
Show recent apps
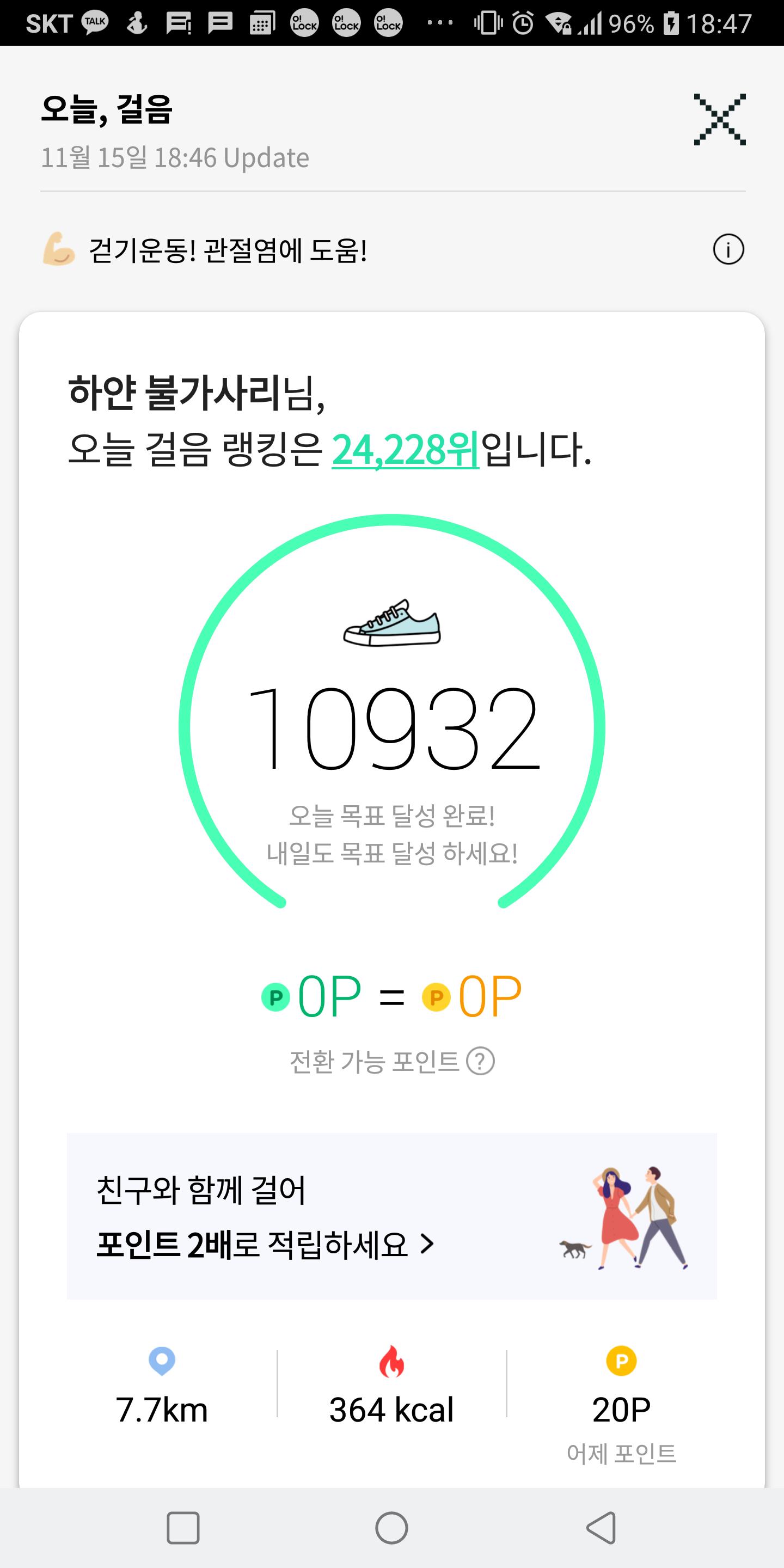point(182,1527)
